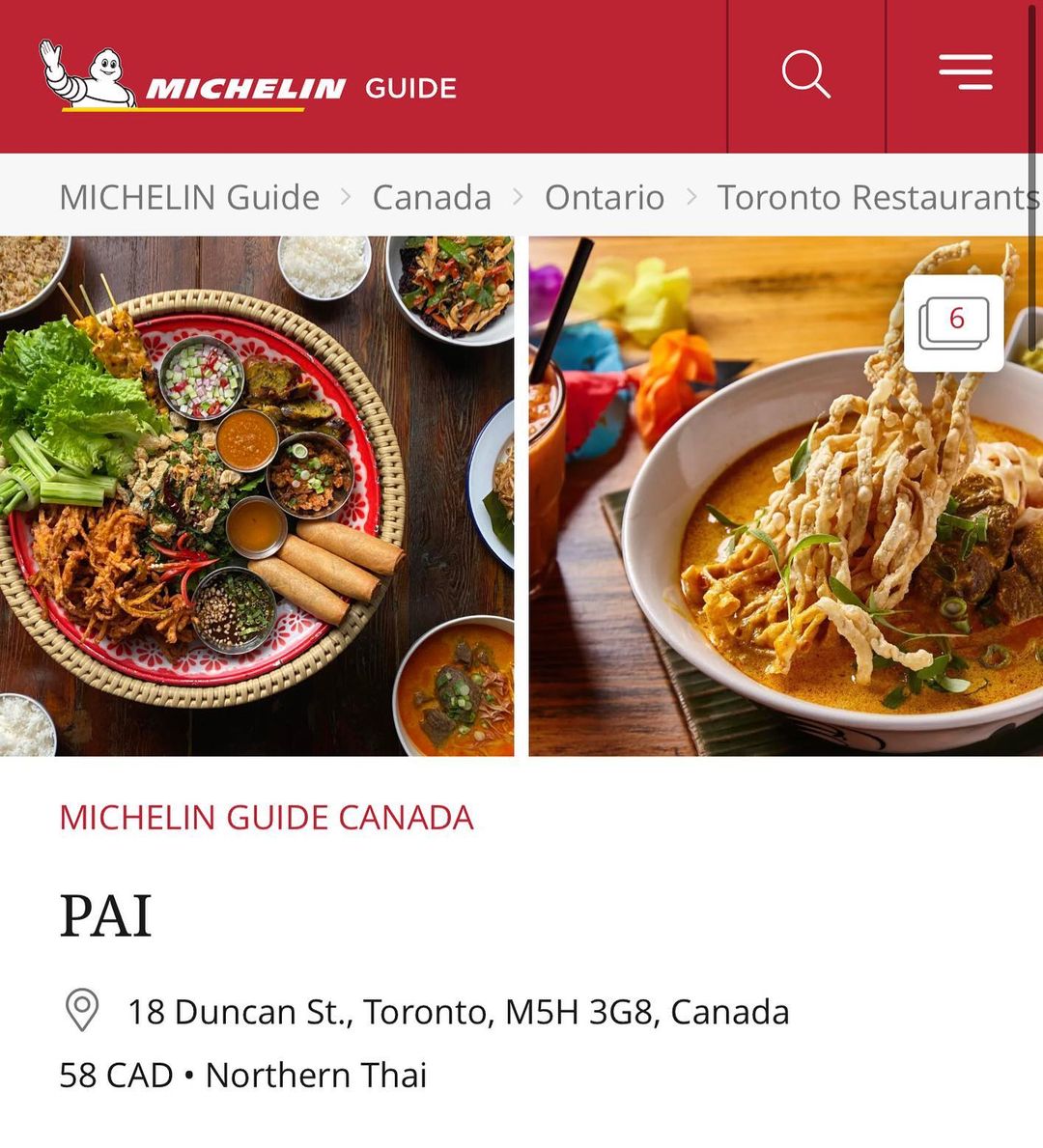Navigate to the Canada breadcrumb

[432, 197]
